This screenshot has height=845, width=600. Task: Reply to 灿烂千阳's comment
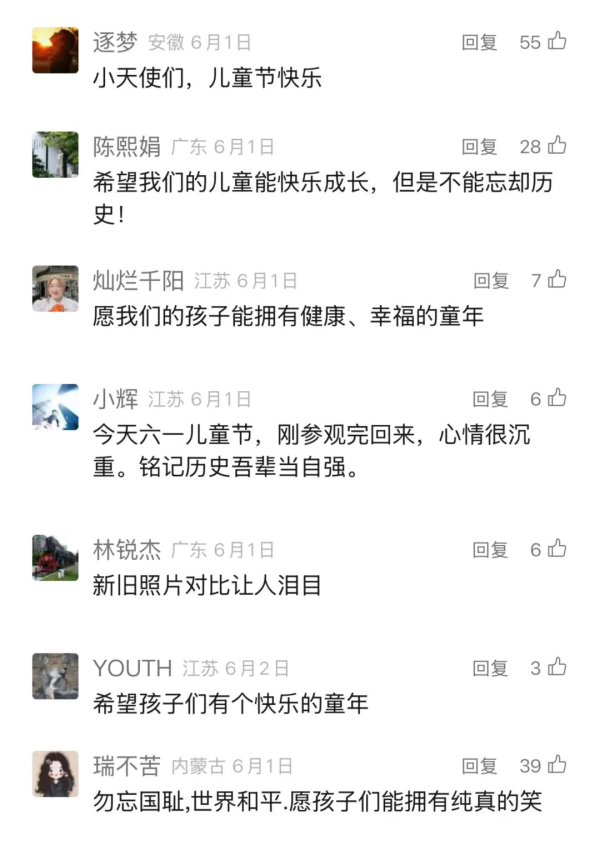coord(491,281)
